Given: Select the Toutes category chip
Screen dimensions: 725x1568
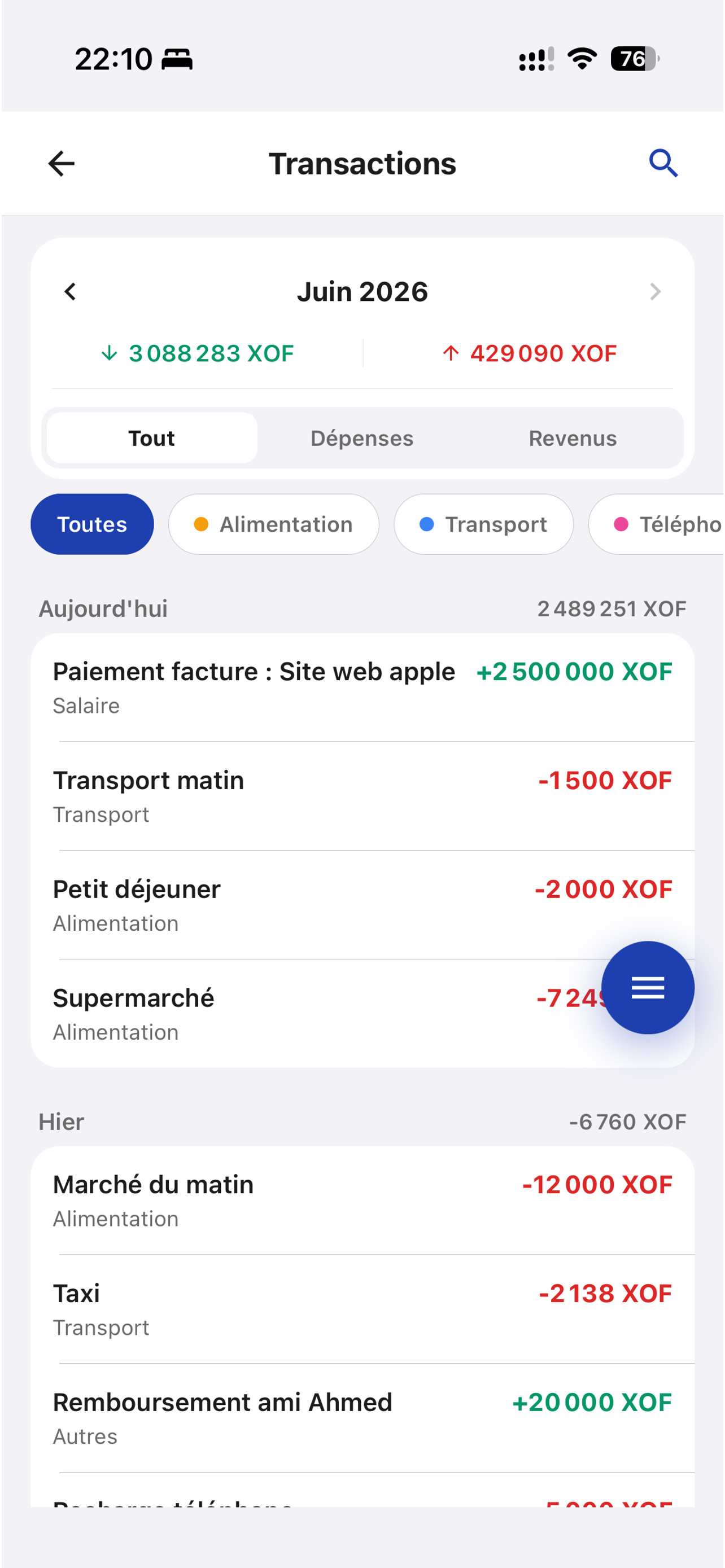Looking at the screenshot, I should coord(92,524).
